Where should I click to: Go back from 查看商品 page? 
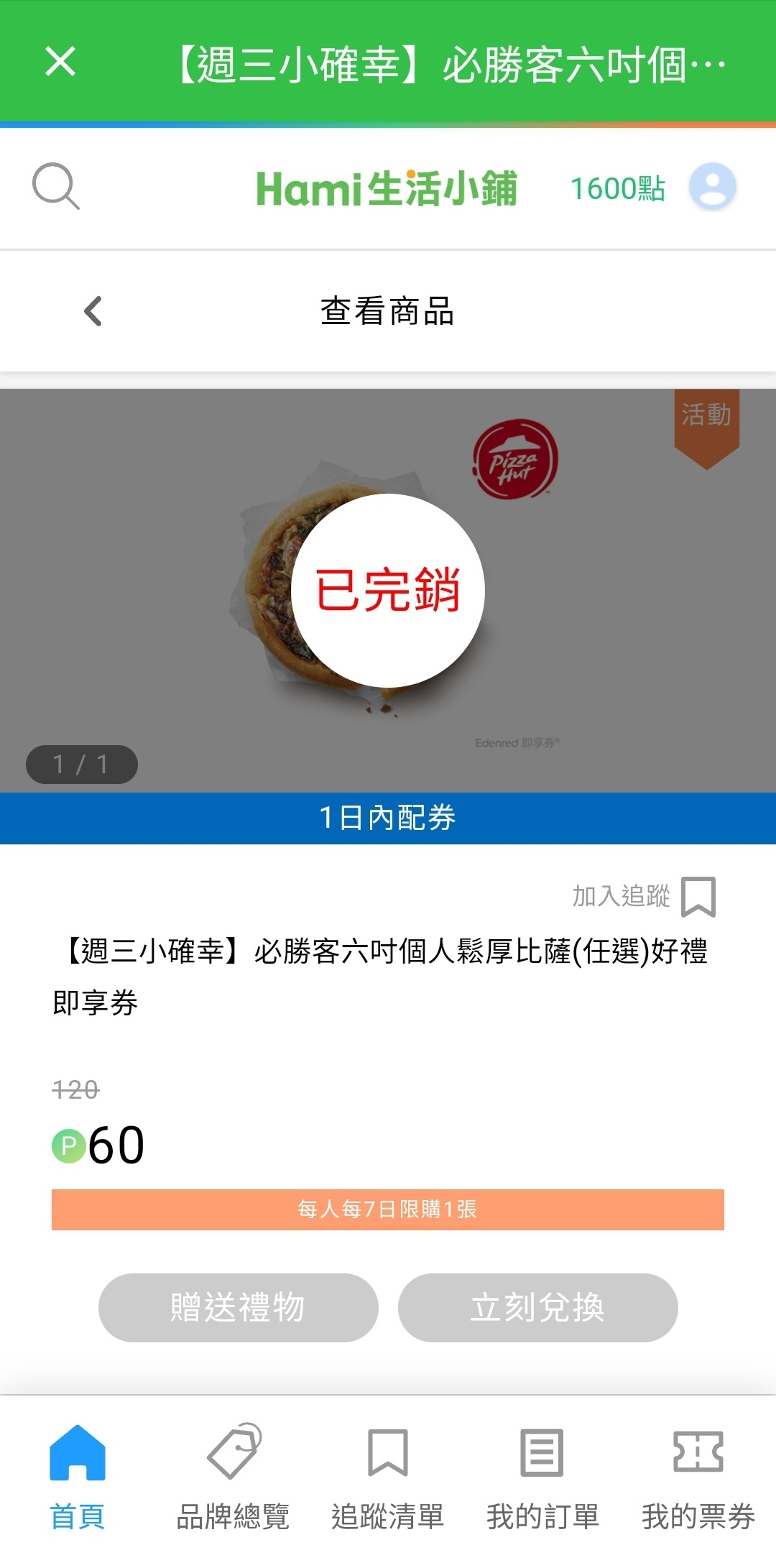coord(93,311)
